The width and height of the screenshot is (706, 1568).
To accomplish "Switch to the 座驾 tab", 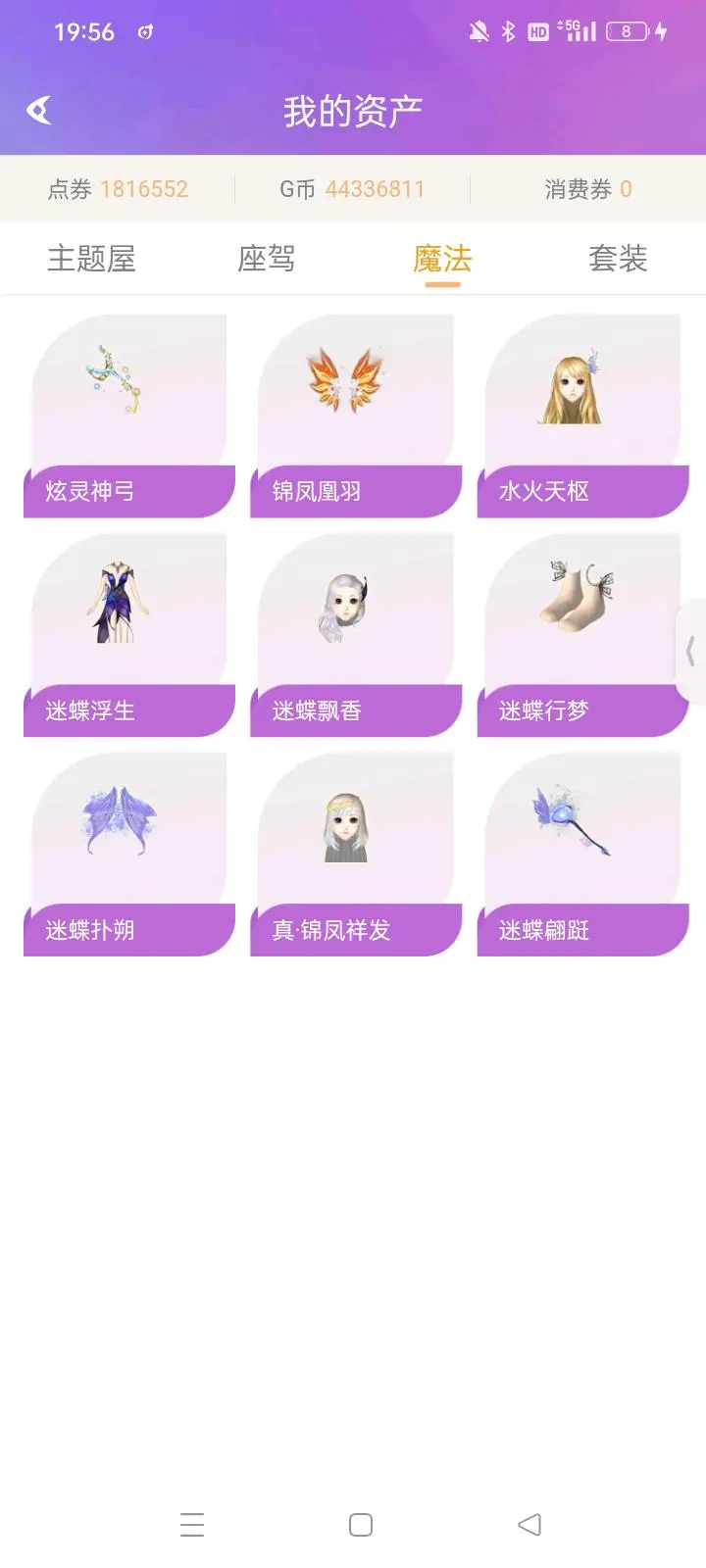I will tap(266, 260).
